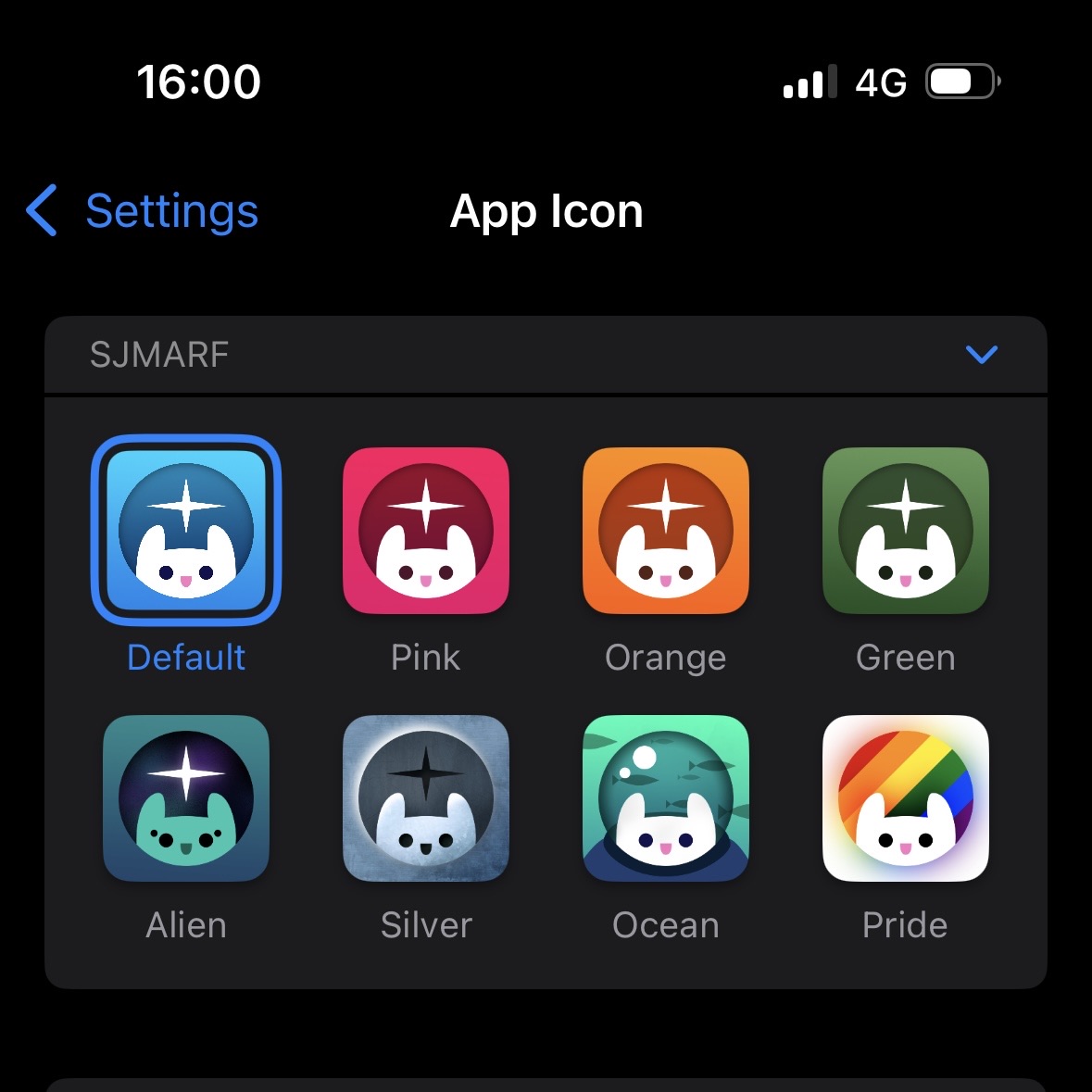Apply the Silver app icon
Screen dimensions: 1092x1092
click(x=426, y=798)
